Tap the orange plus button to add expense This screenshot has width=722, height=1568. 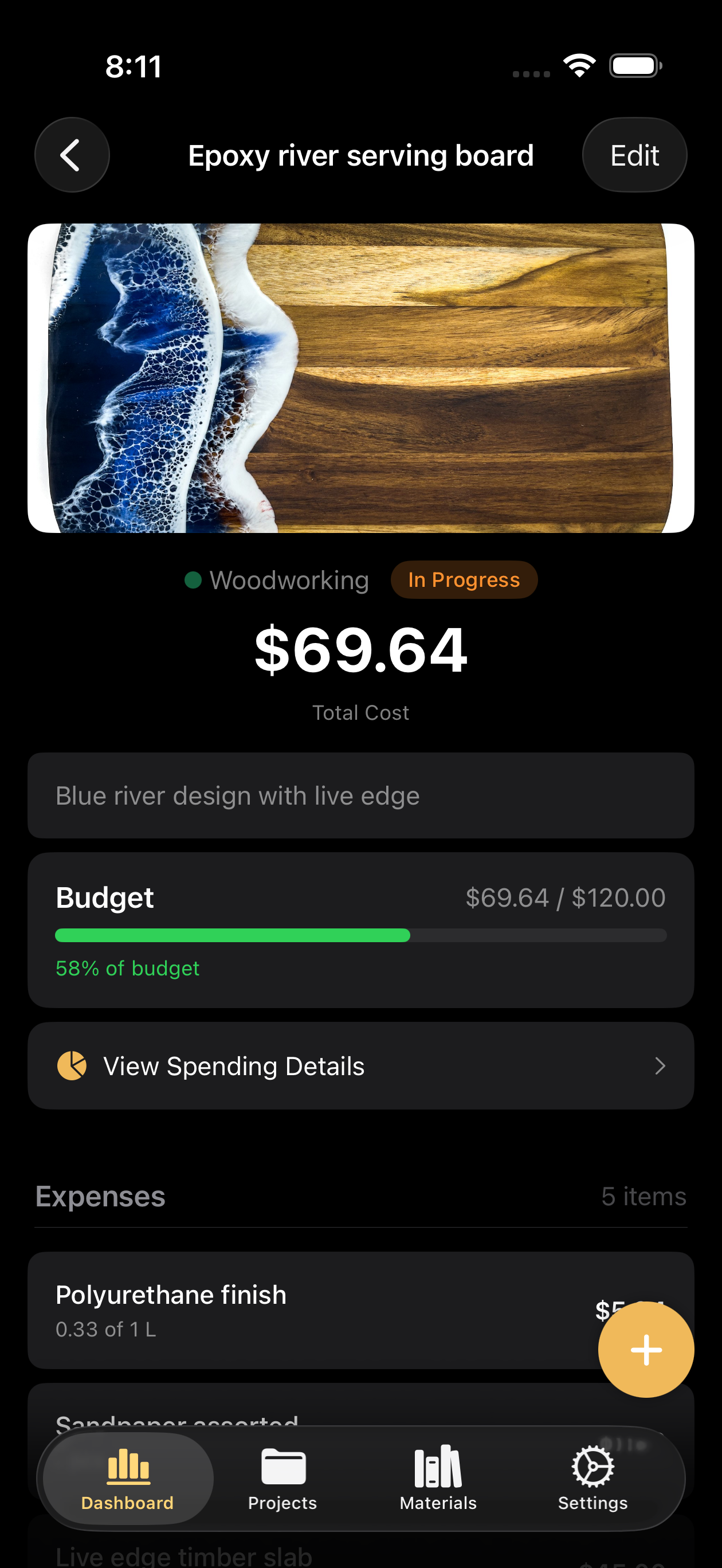pos(645,1350)
